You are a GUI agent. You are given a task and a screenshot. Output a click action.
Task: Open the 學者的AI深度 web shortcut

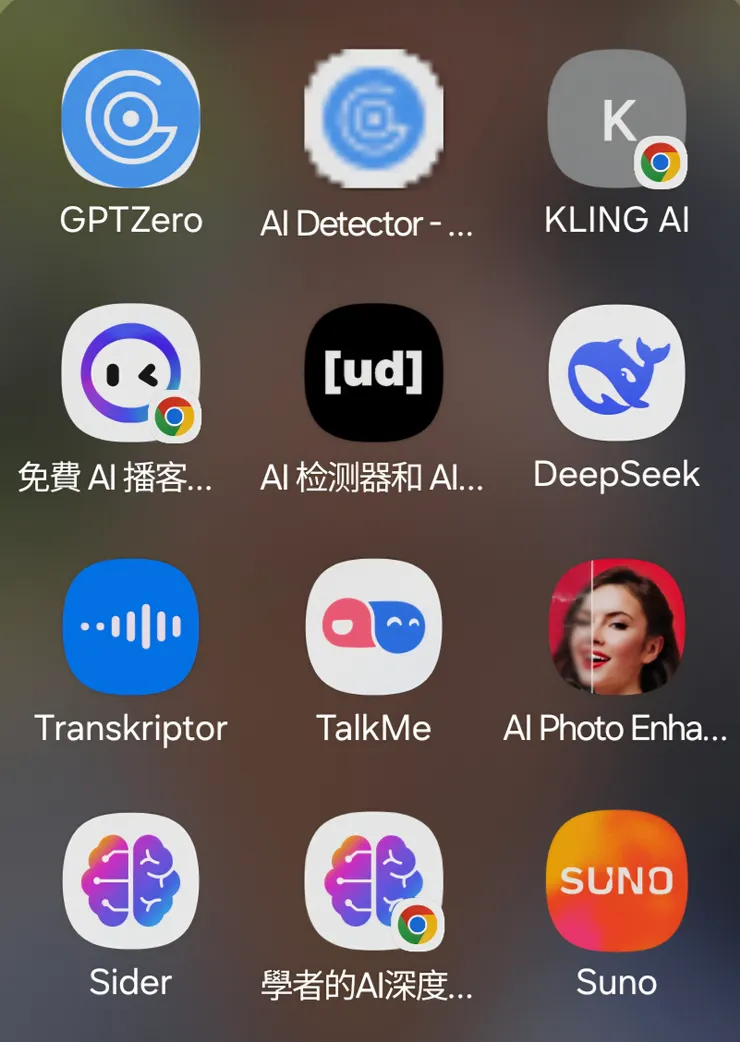[374, 880]
